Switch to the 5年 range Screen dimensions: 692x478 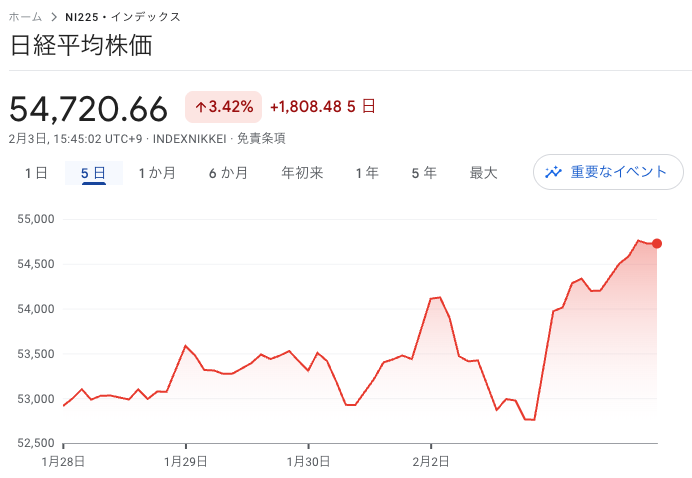click(423, 173)
